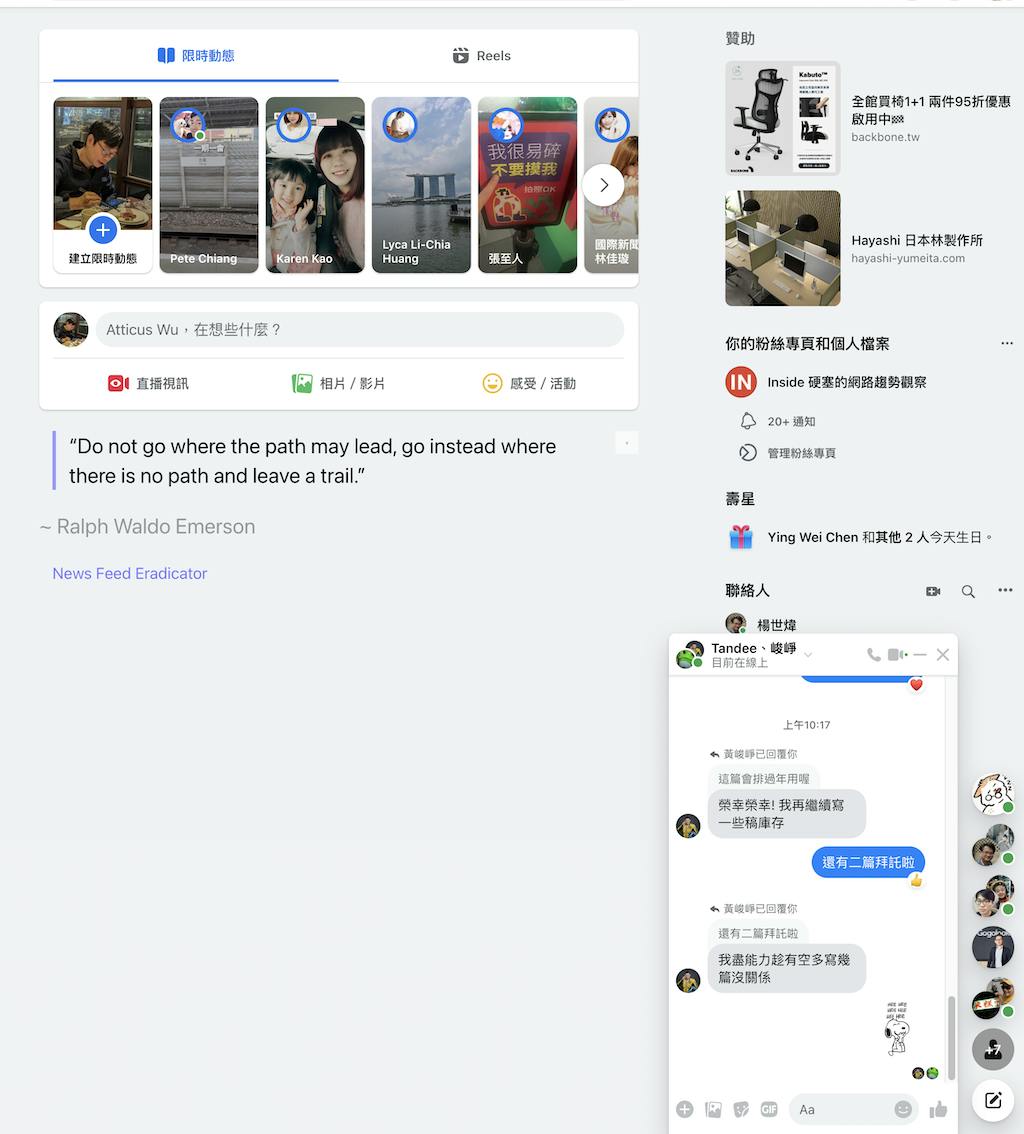This screenshot has height=1134, width=1024.
Task: Search contacts in 聯絡人
Action: [x=968, y=591]
